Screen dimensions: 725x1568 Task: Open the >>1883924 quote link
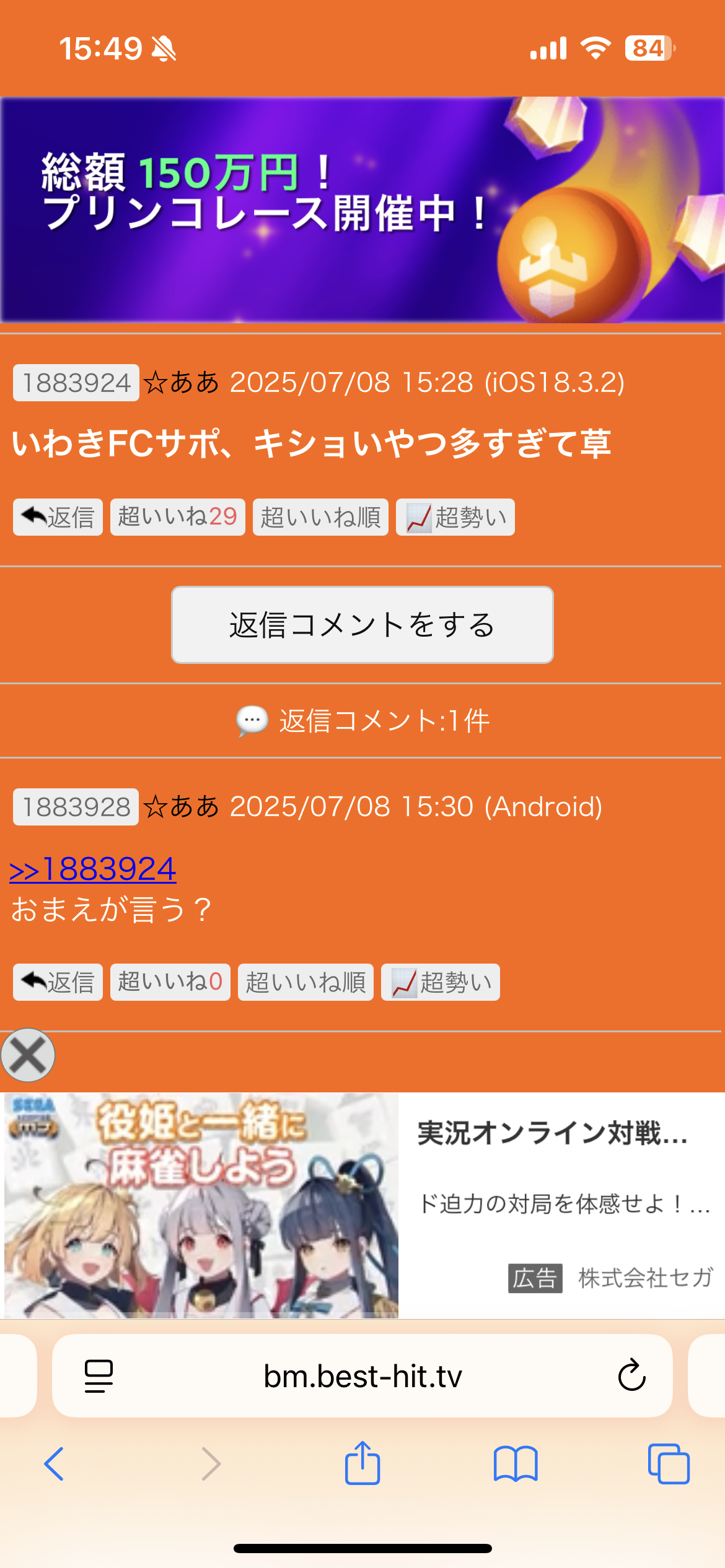93,869
